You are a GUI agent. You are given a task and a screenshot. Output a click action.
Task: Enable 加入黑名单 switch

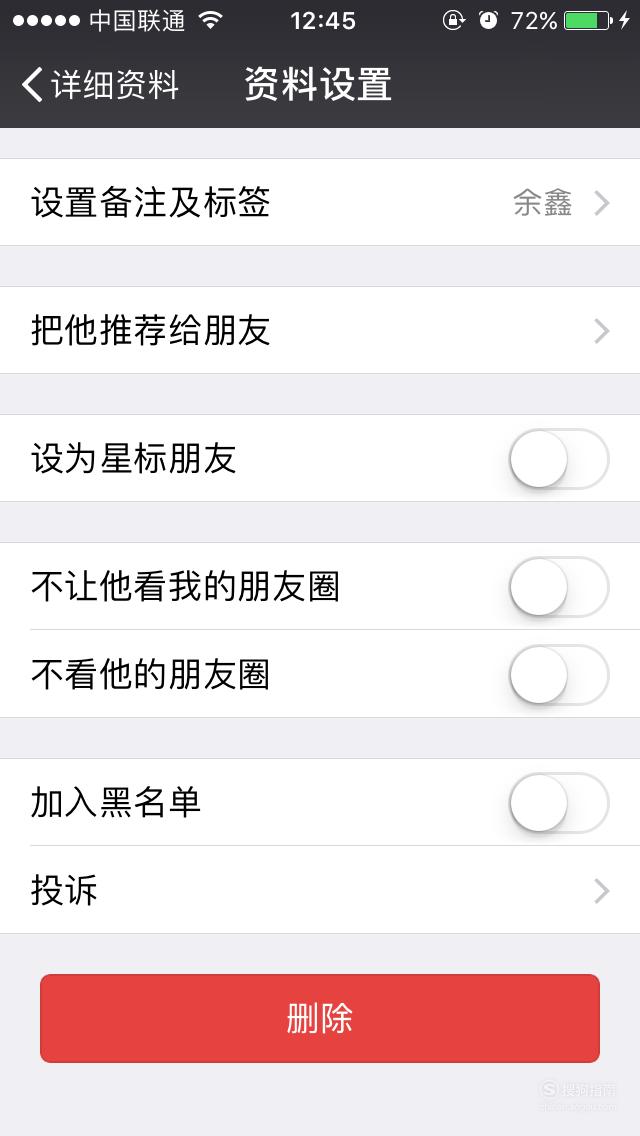point(559,803)
